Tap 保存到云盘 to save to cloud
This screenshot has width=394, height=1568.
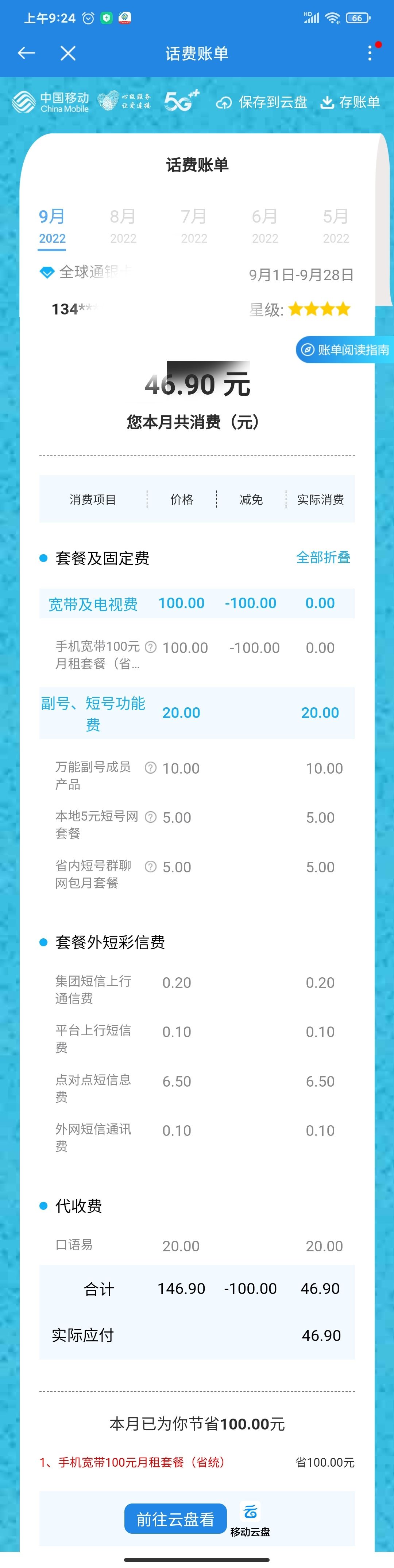[262, 102]
